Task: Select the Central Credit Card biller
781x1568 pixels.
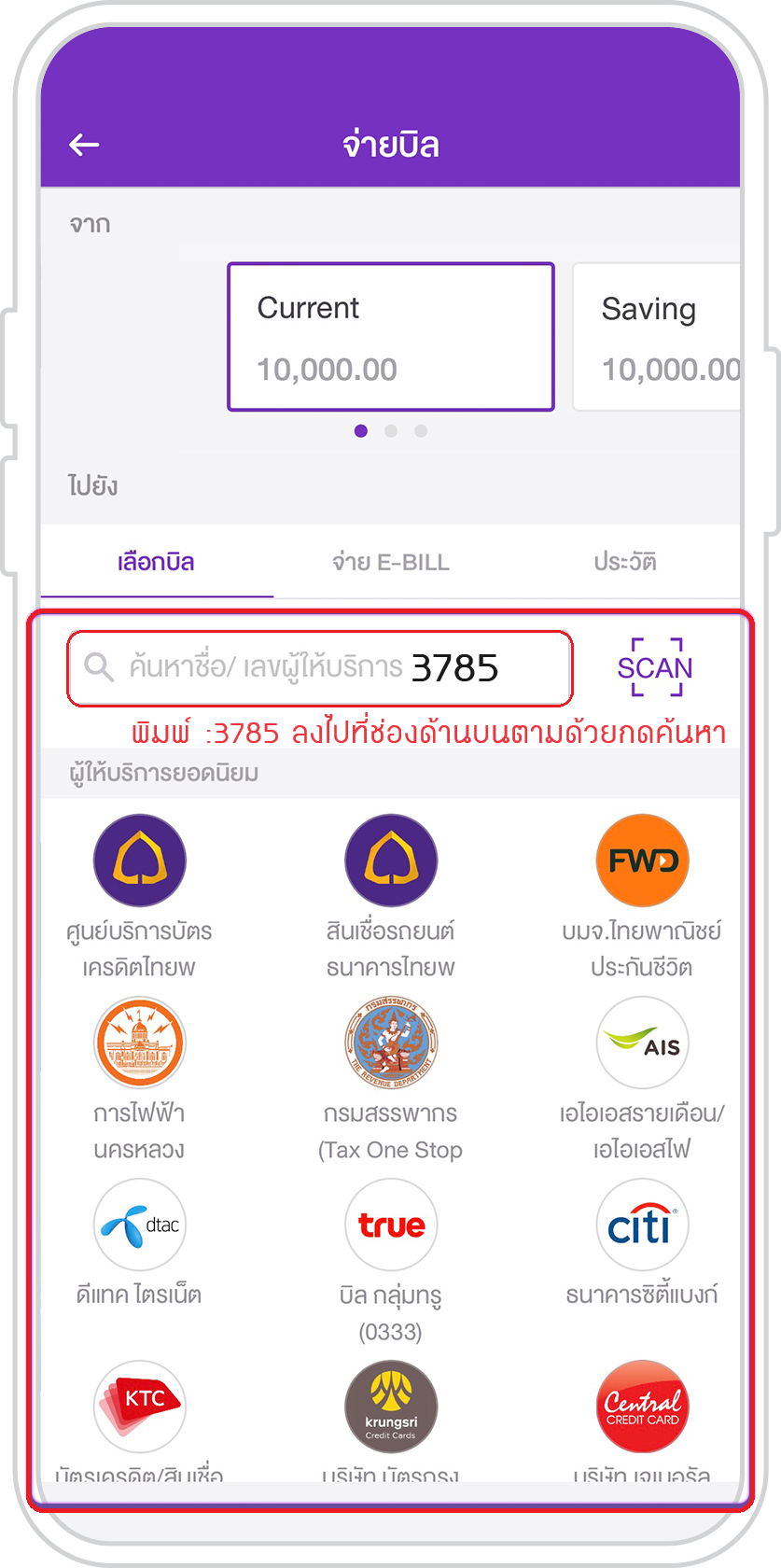Action: tap(642, 1406)
